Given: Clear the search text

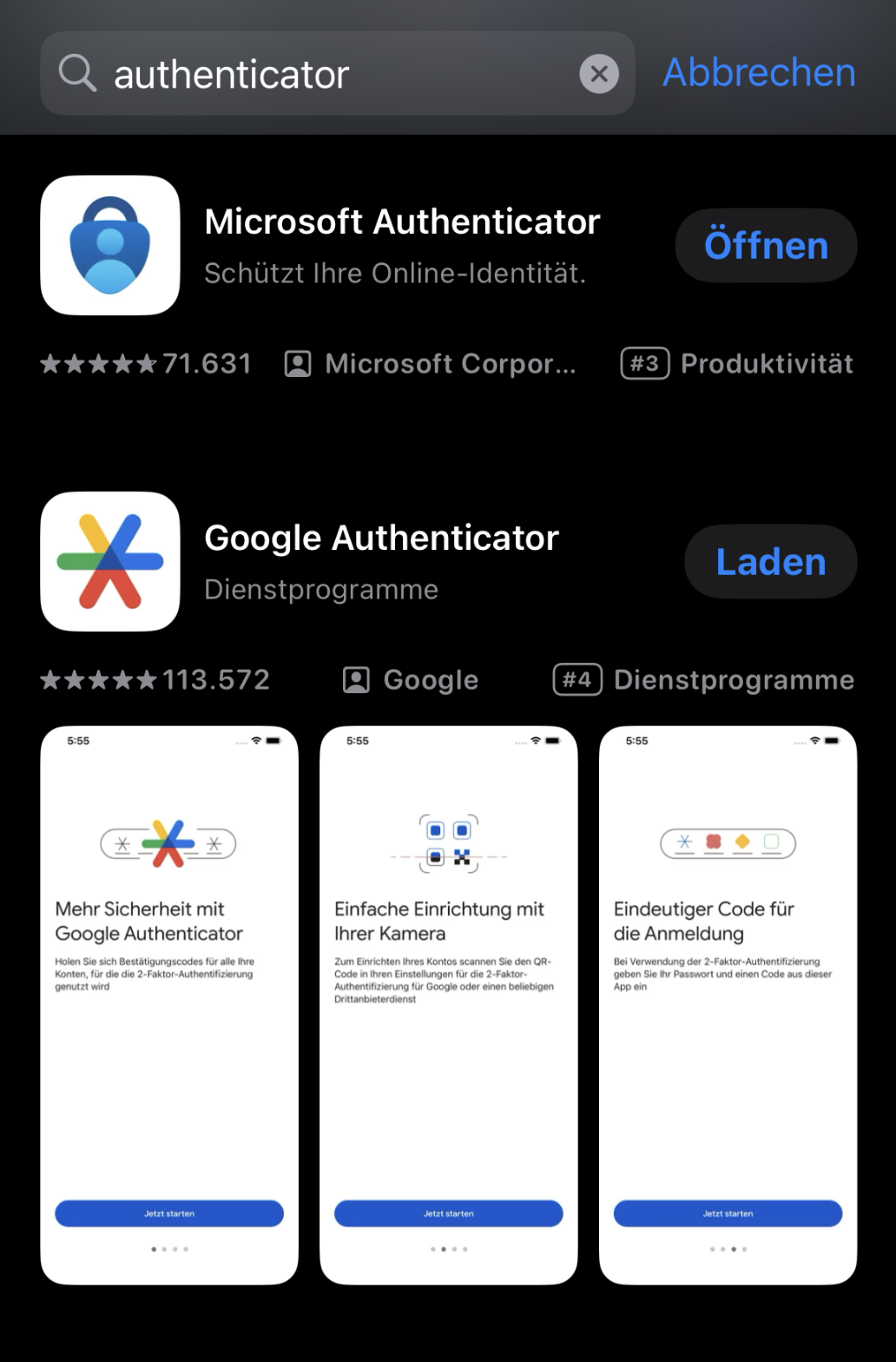Looking at the screenshot, I should point(599,74).
